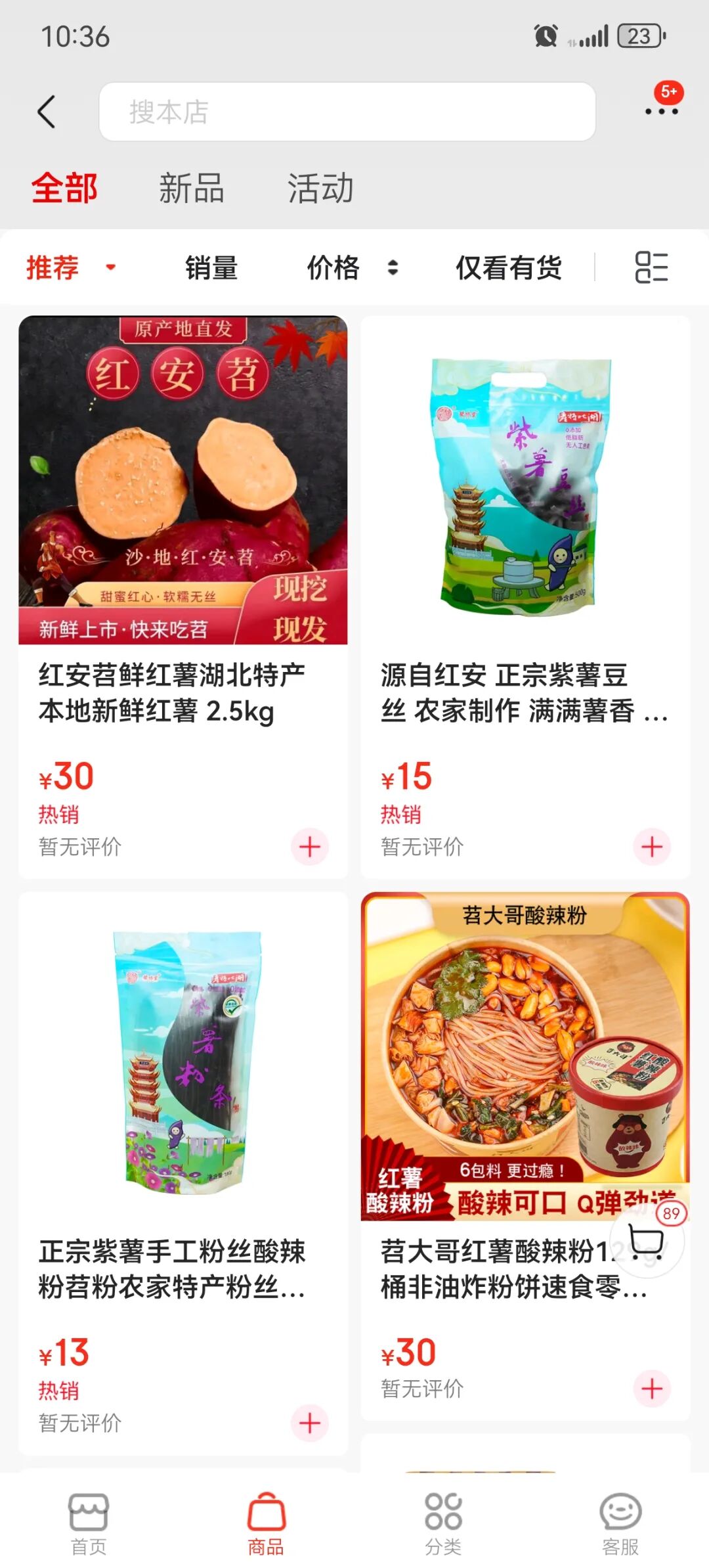Screen dimensions: 709x1568
Task: Contact 客服 from the bottom bar
Action: [x=620, y=1524]
